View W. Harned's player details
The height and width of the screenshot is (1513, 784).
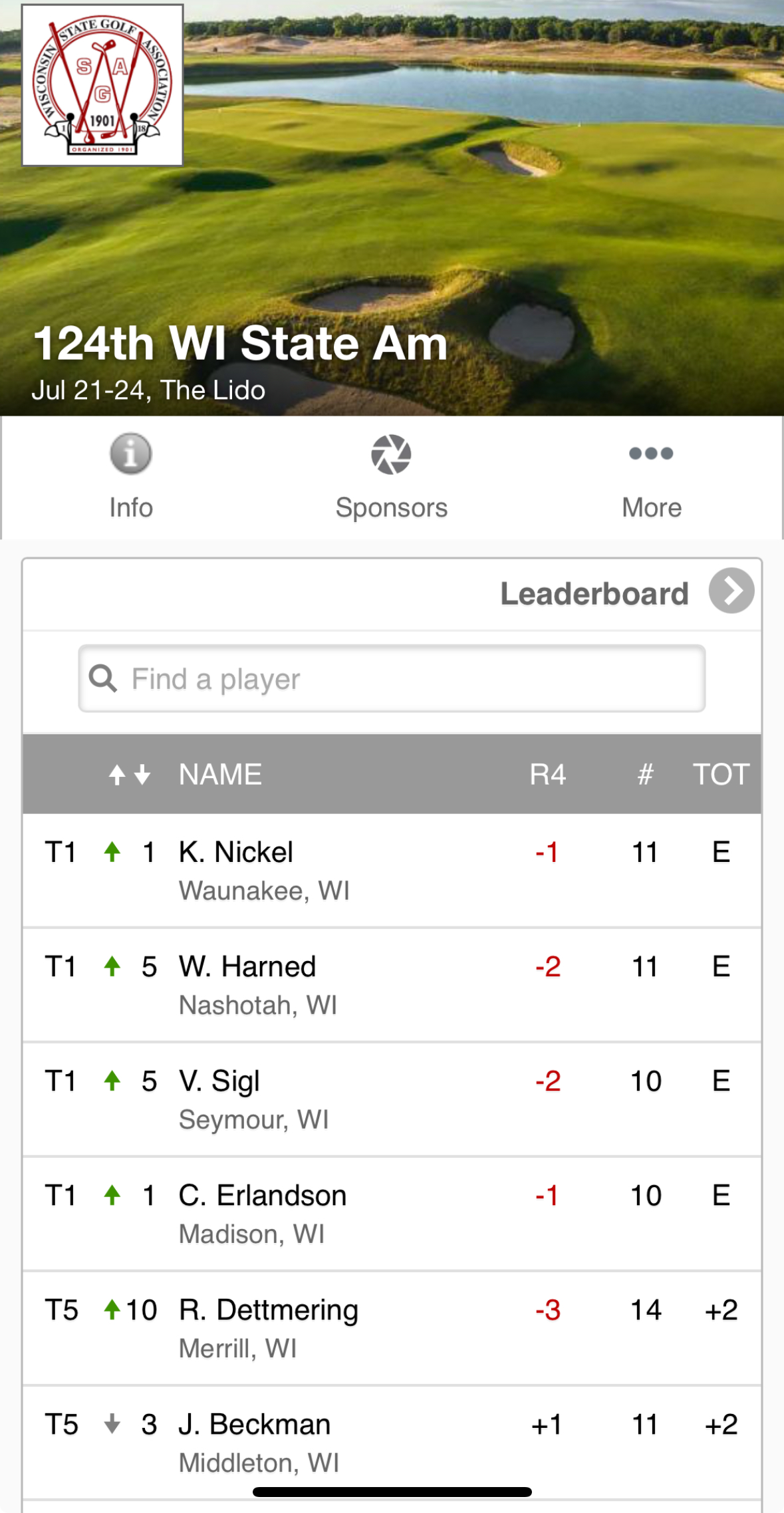coord(392,985)
